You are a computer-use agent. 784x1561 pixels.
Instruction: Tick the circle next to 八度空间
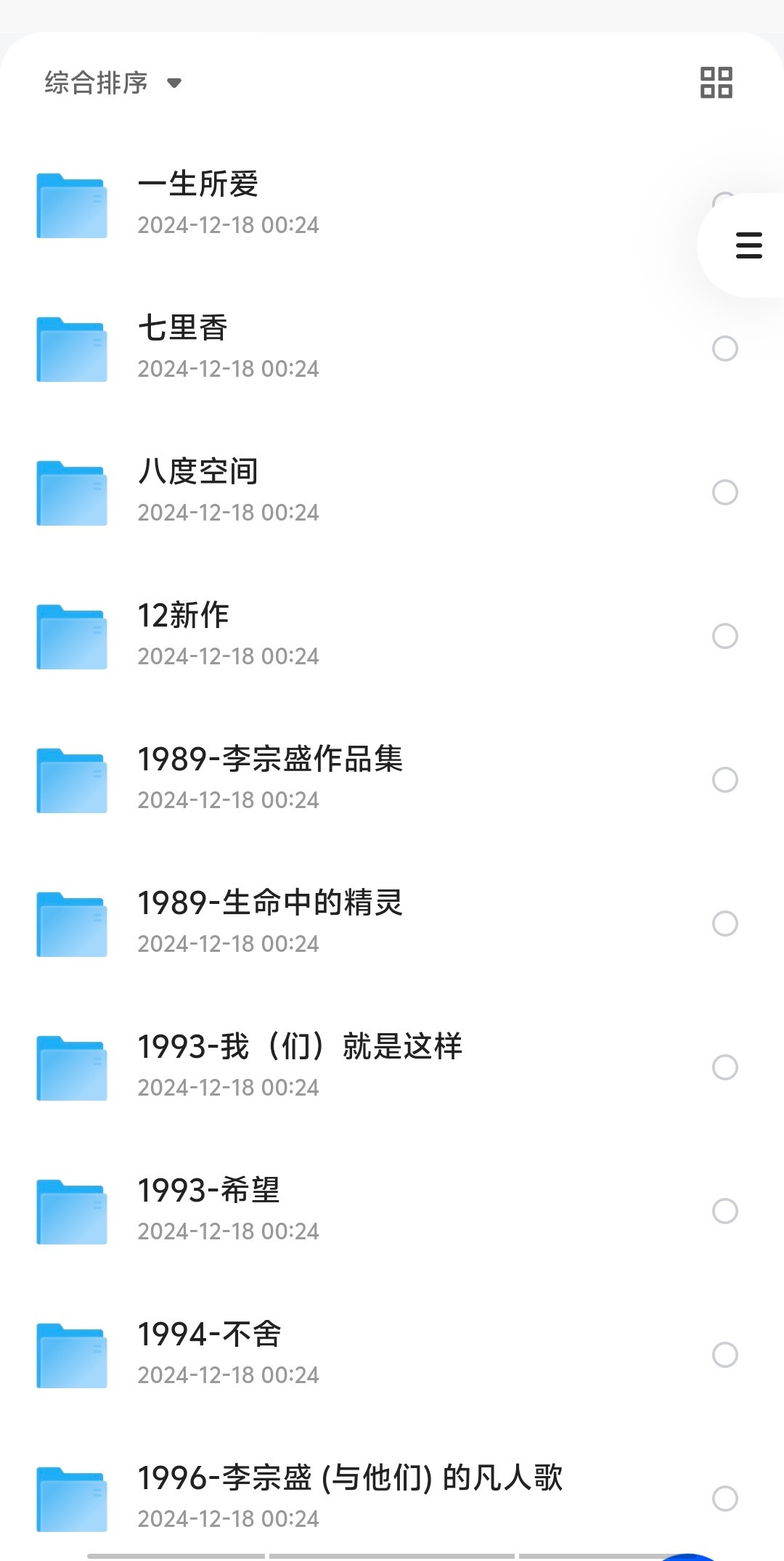coord(724,492)
